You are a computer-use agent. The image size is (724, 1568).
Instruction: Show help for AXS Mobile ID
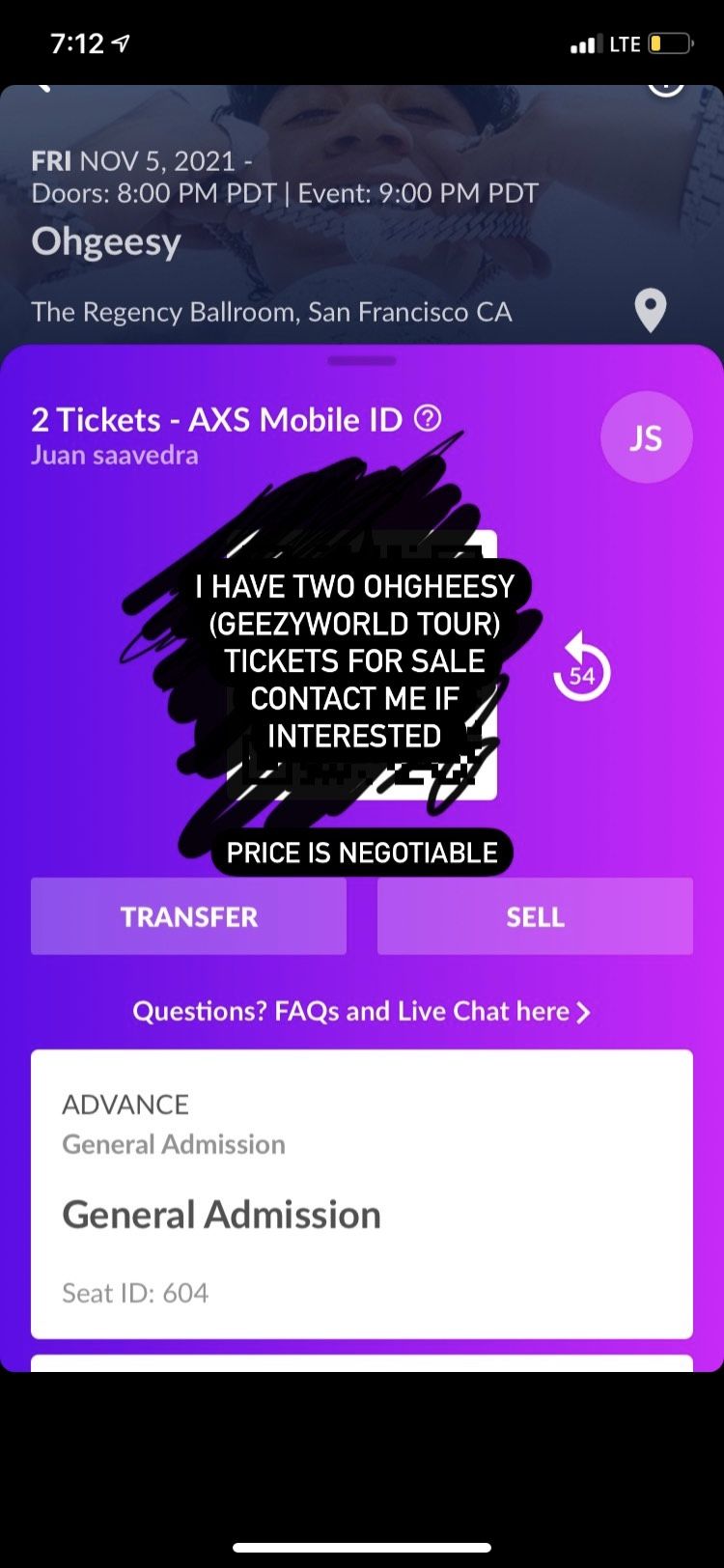pos(428,418)
